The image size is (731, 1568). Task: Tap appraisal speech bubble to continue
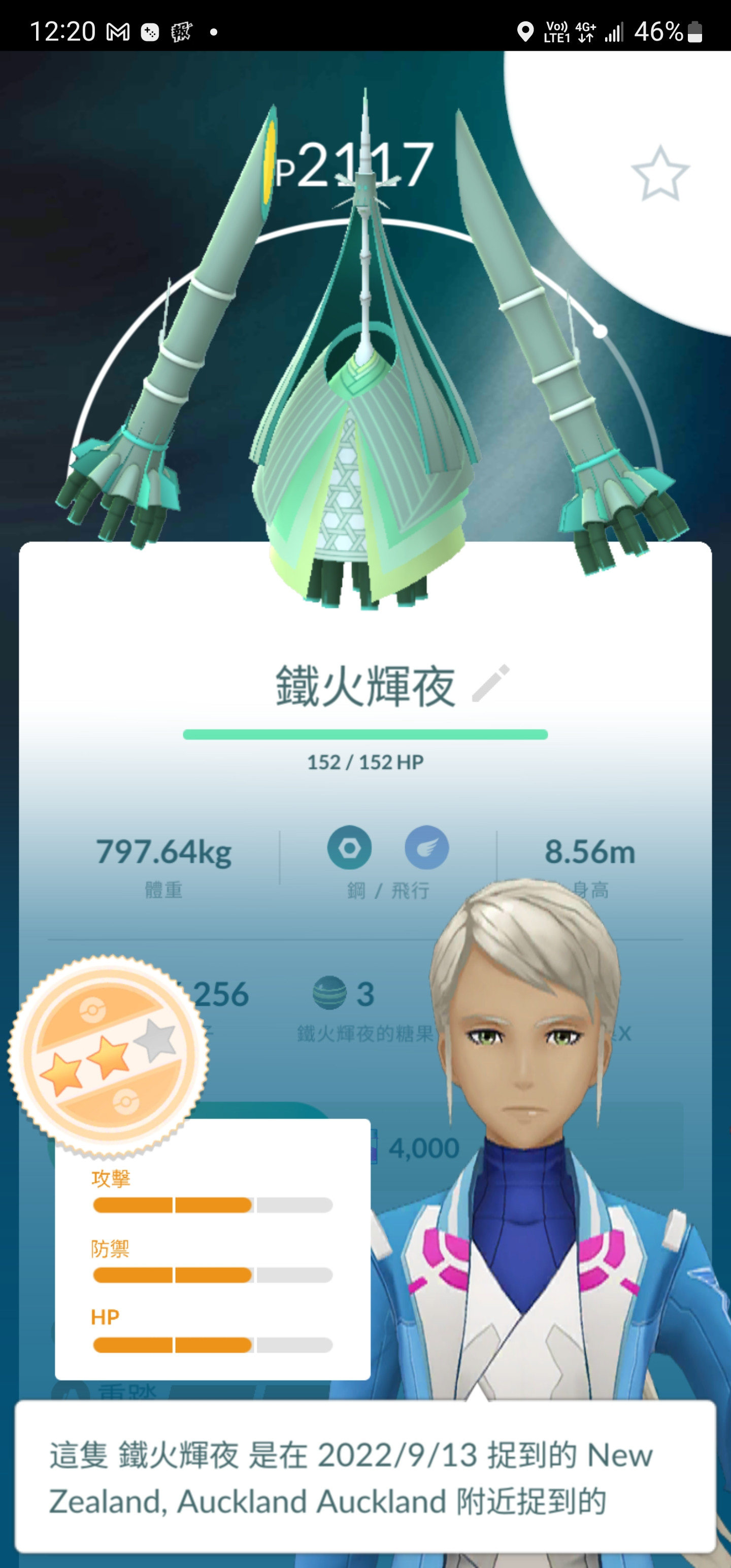pyautogui.click(x=365, y=1477)
